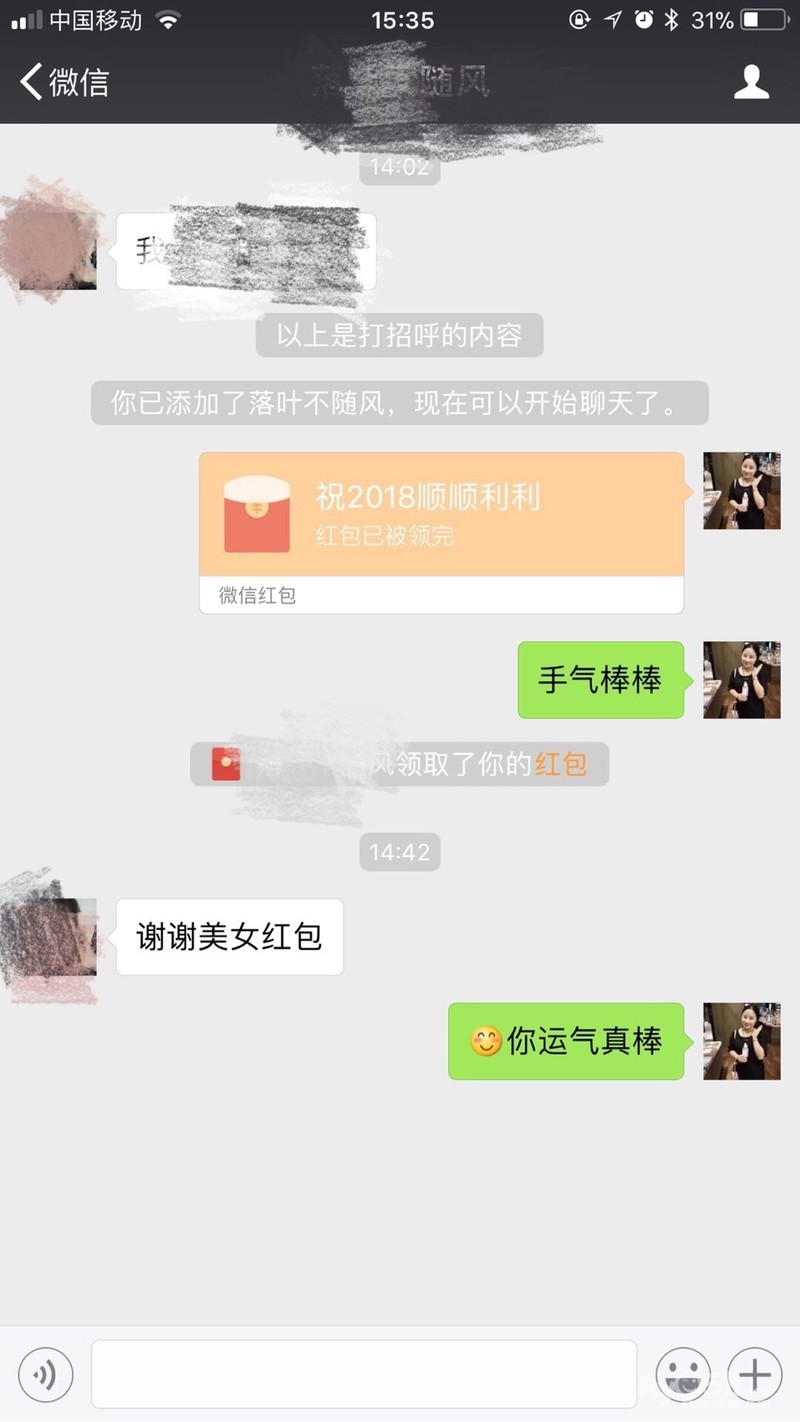800x1422 pixels.
Task: Go back to the WeChat chat list
Action: pos(63,82)
